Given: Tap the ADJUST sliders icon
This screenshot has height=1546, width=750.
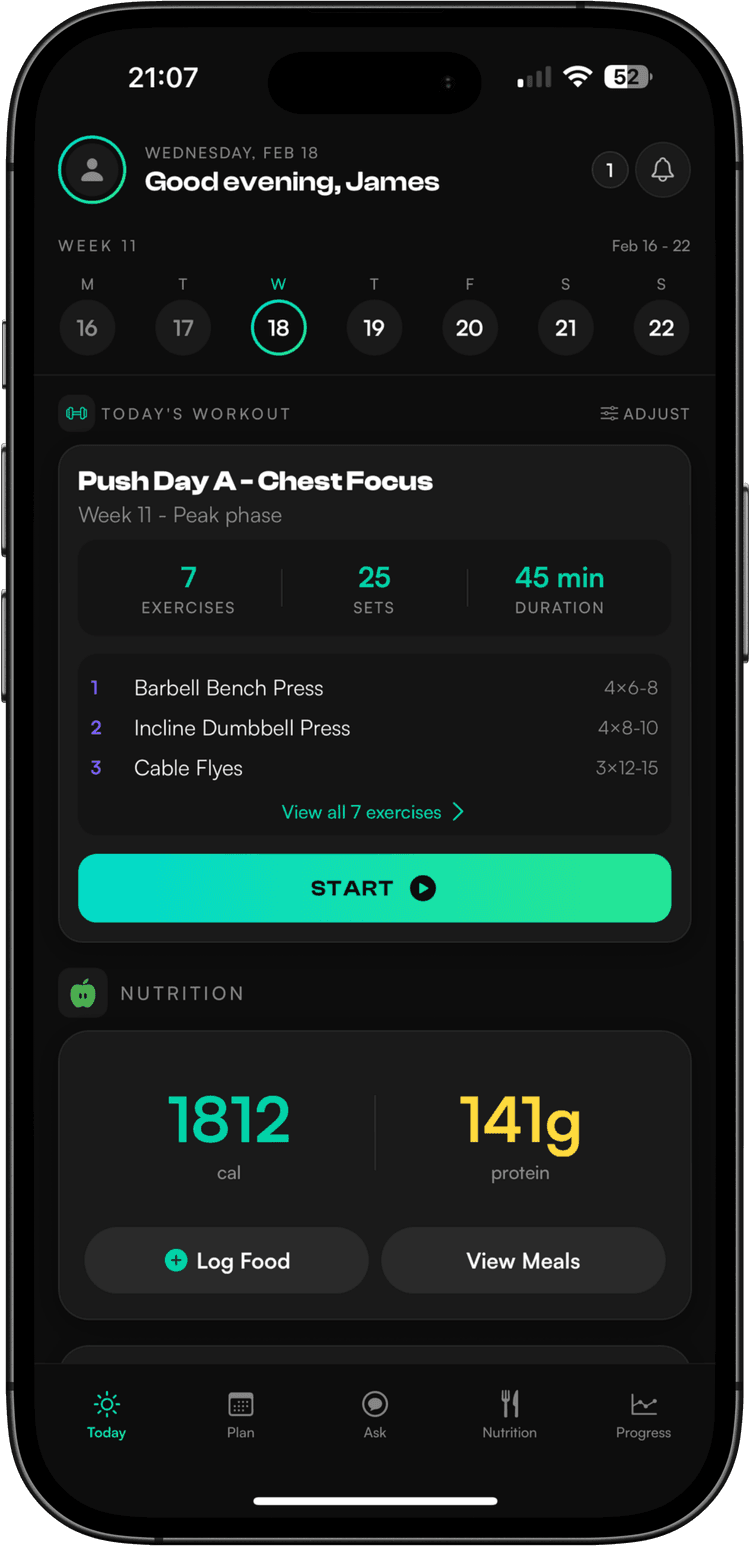Looking at the screenshot, I should [609, 413].
